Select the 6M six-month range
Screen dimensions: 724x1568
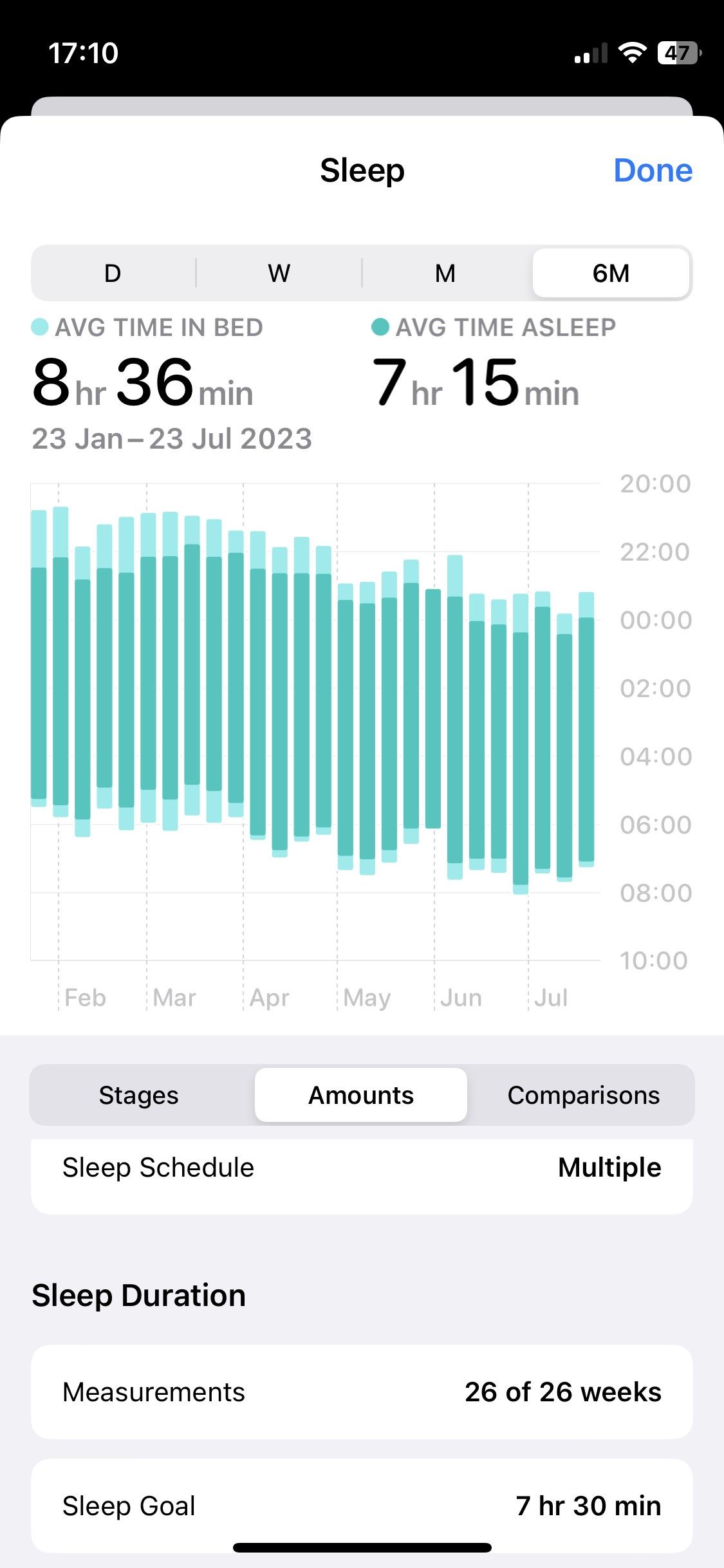611,274
